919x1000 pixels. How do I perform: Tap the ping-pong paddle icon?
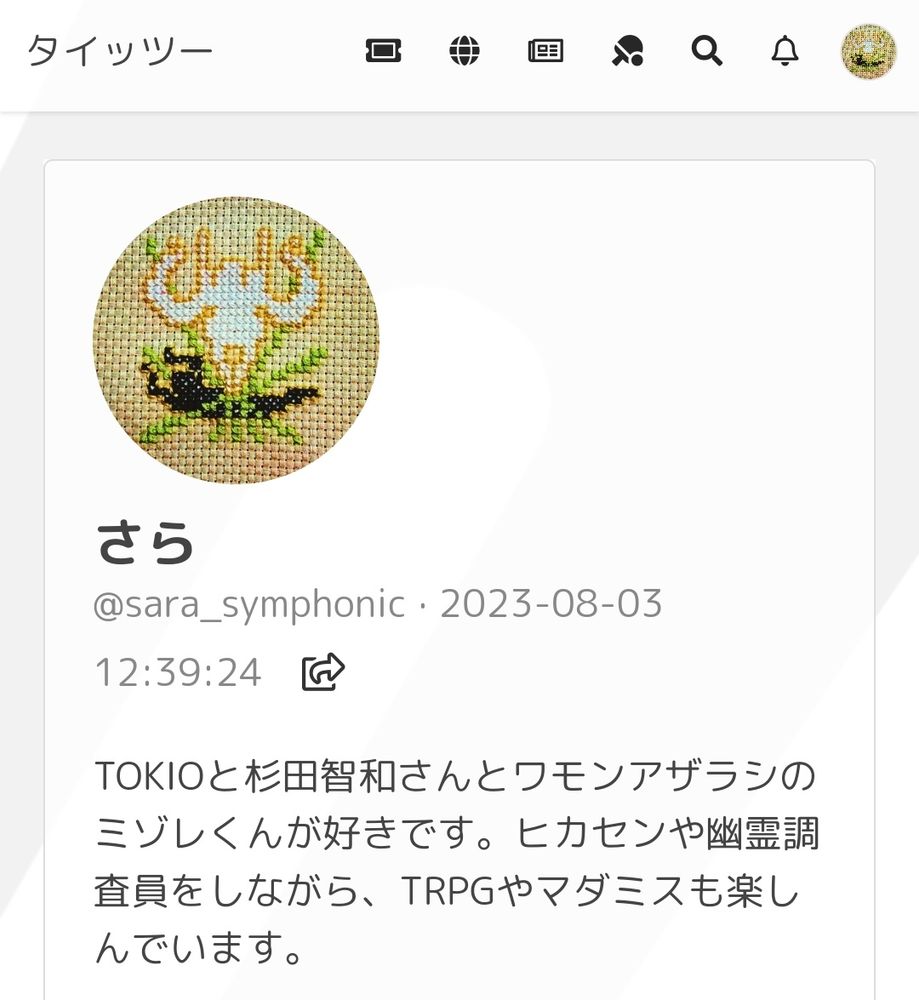(628, 51)
